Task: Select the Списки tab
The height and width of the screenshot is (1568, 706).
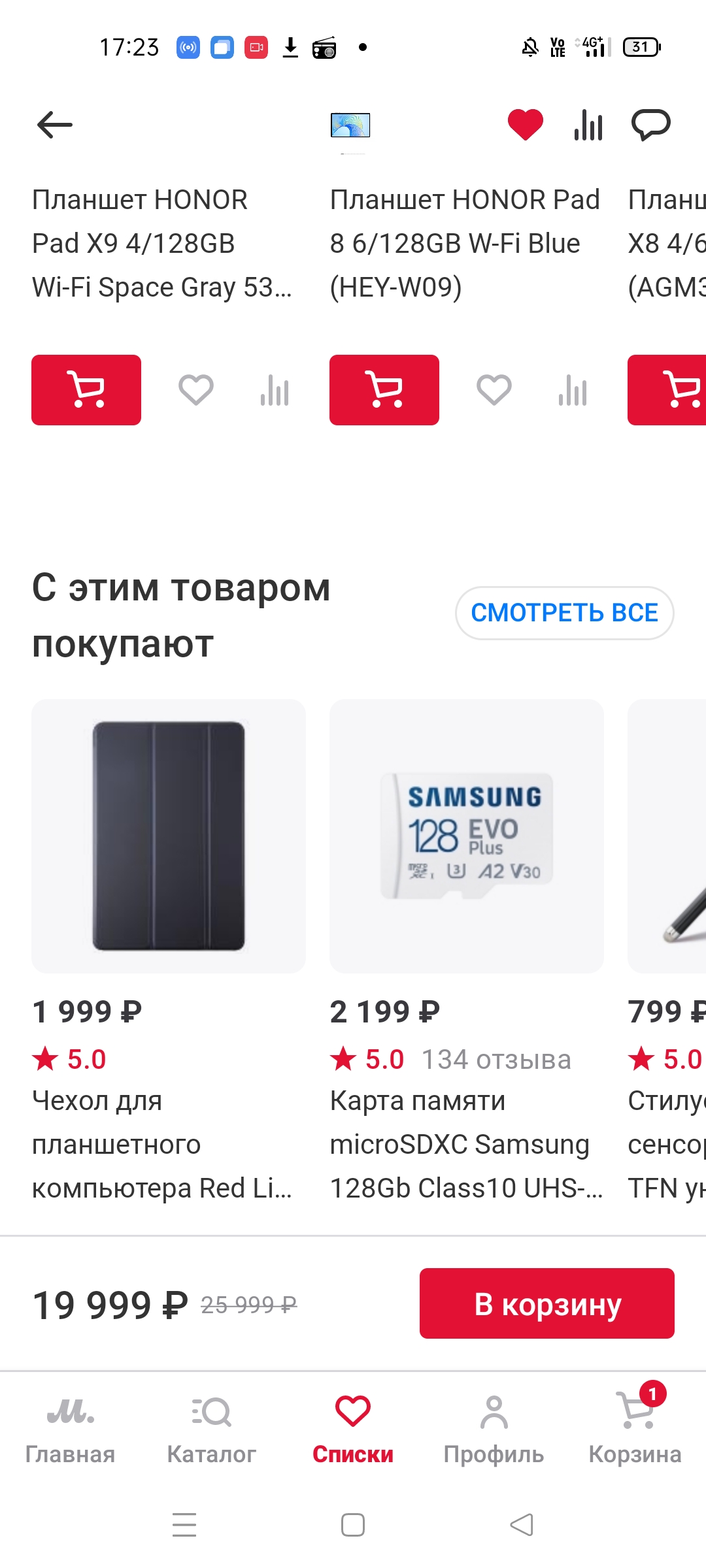Action: 353,1431
